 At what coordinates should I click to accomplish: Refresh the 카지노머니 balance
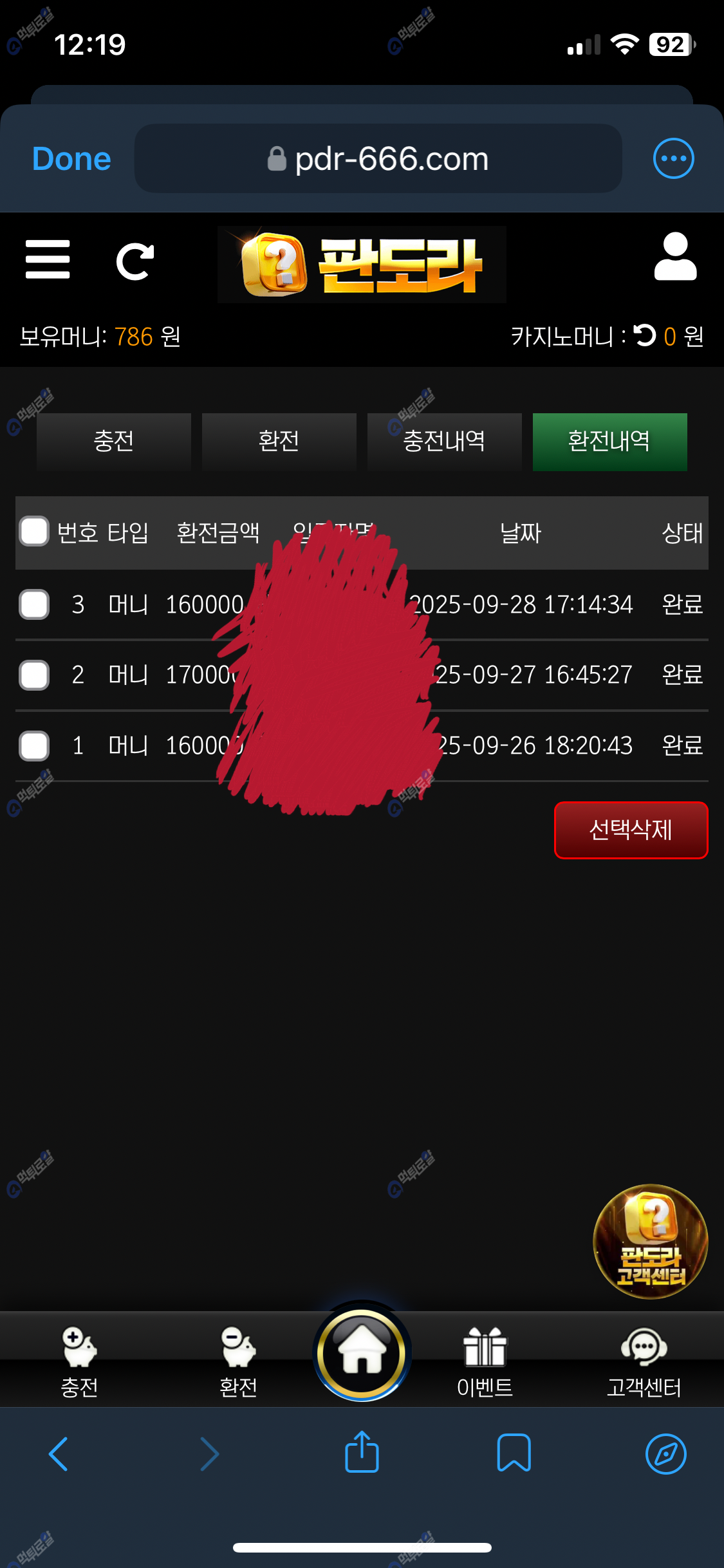tap(644, 335)
